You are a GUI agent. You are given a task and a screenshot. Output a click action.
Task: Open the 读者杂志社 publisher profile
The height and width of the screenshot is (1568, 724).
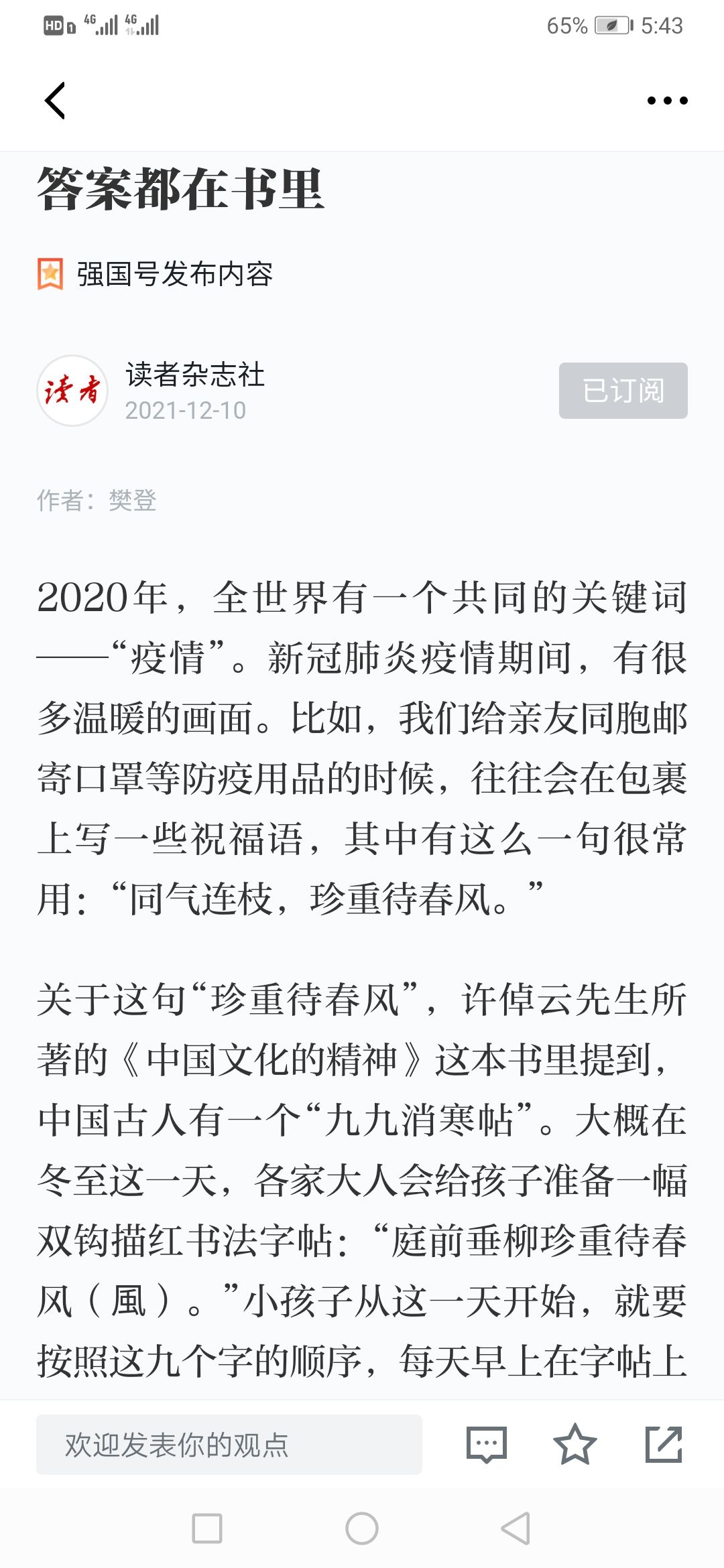(195, 375)
